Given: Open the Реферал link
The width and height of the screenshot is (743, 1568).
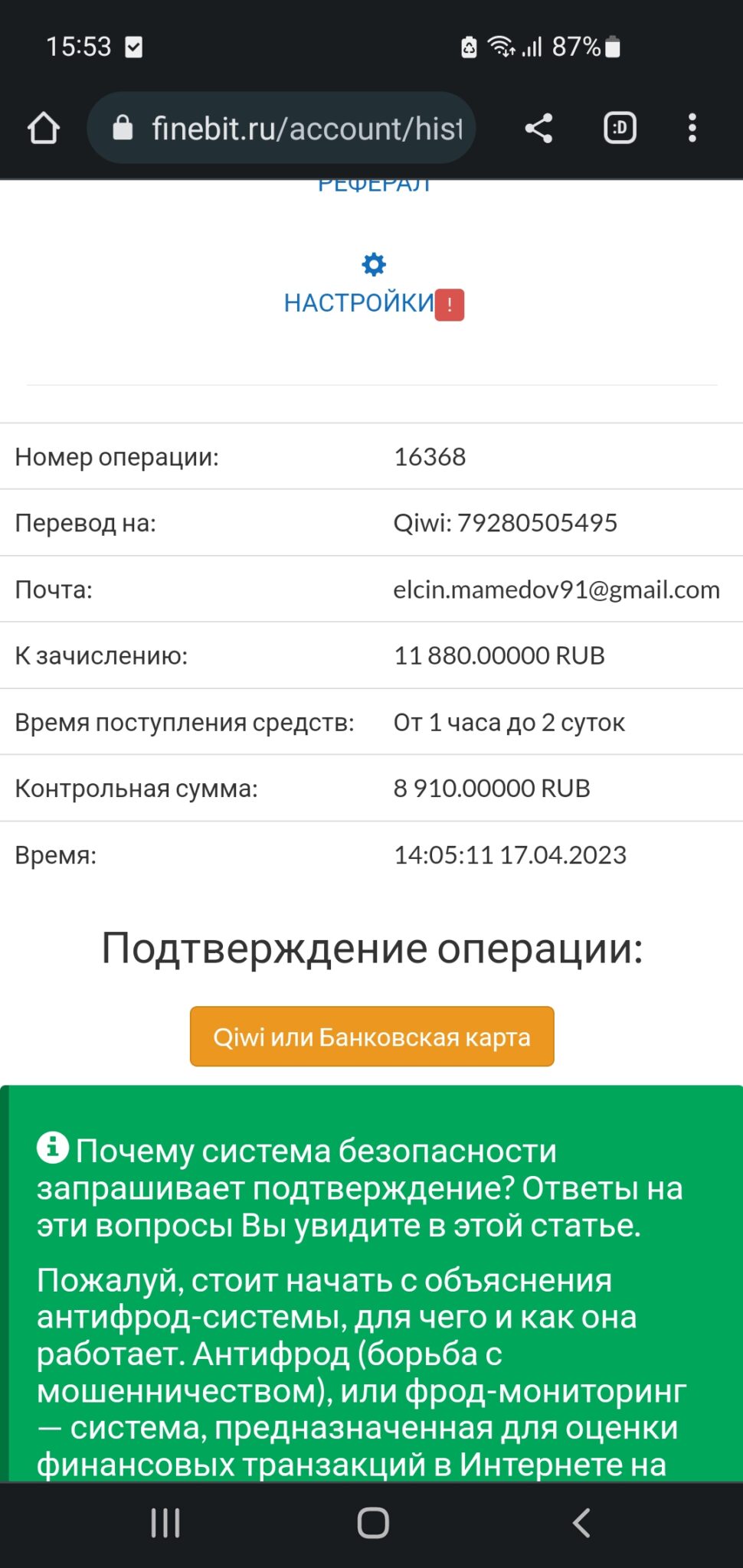Looking at the screenshot, I should pyautogui.click(x=374, y=185).
